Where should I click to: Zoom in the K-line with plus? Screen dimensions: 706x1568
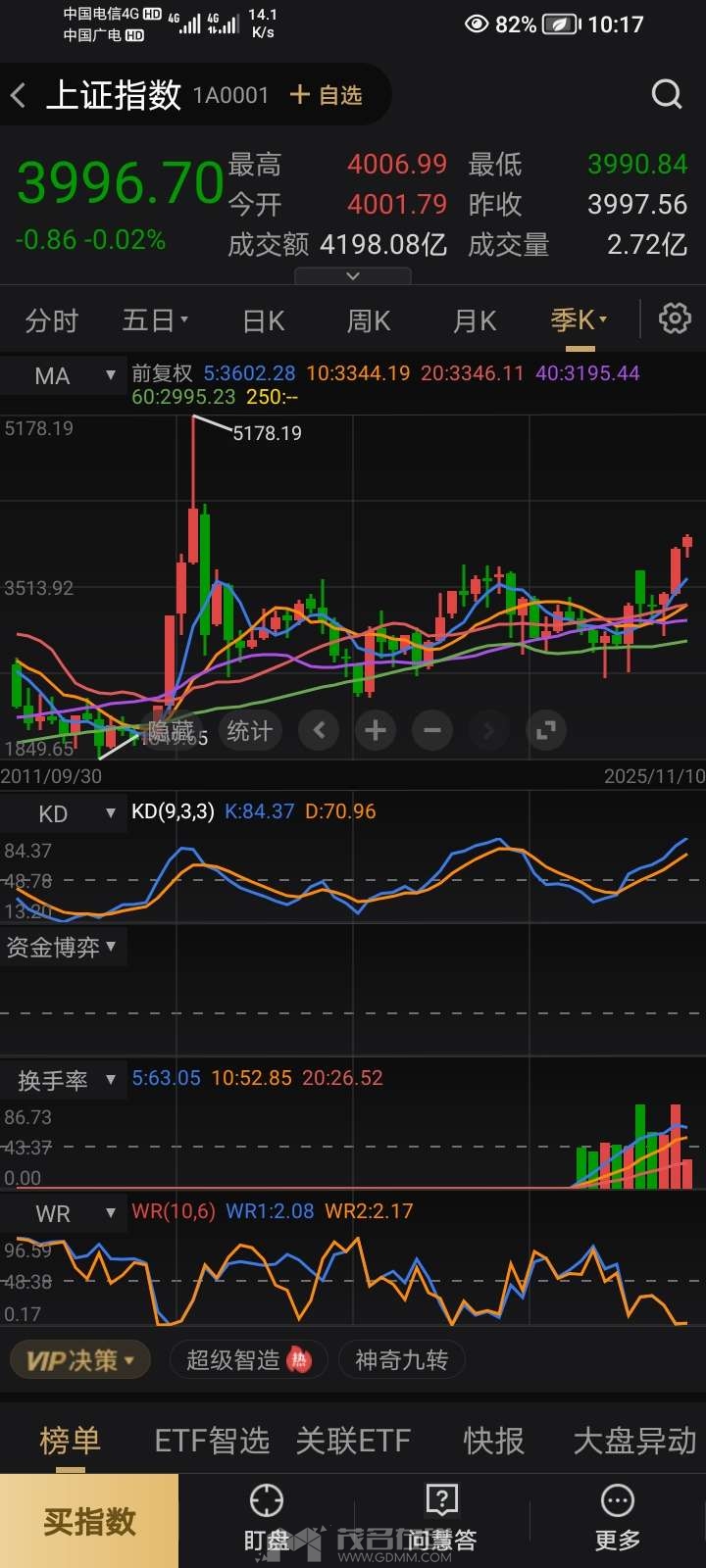pos(376,730)
